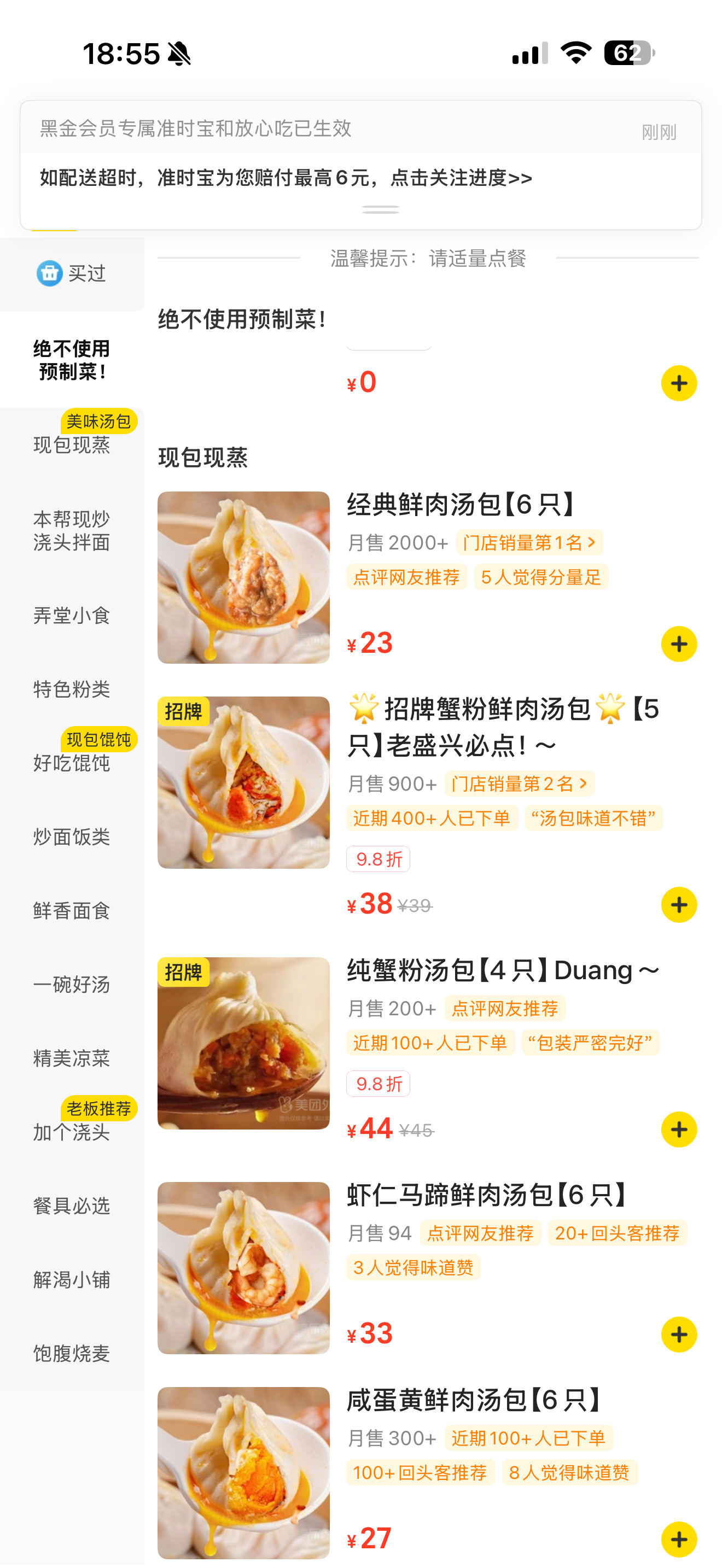Check the battery level indicator

point(627,54)
